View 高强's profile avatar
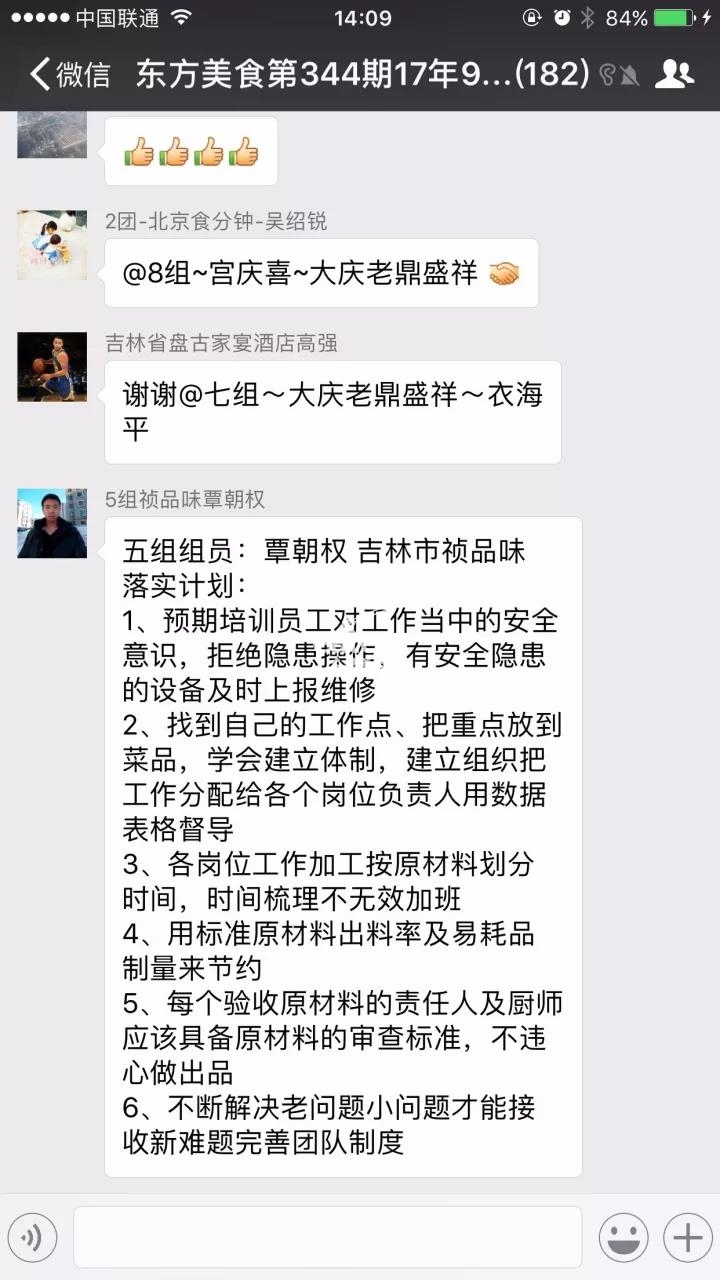The image size is (720, 1280). pyautogui.click(x=52, y=367)
